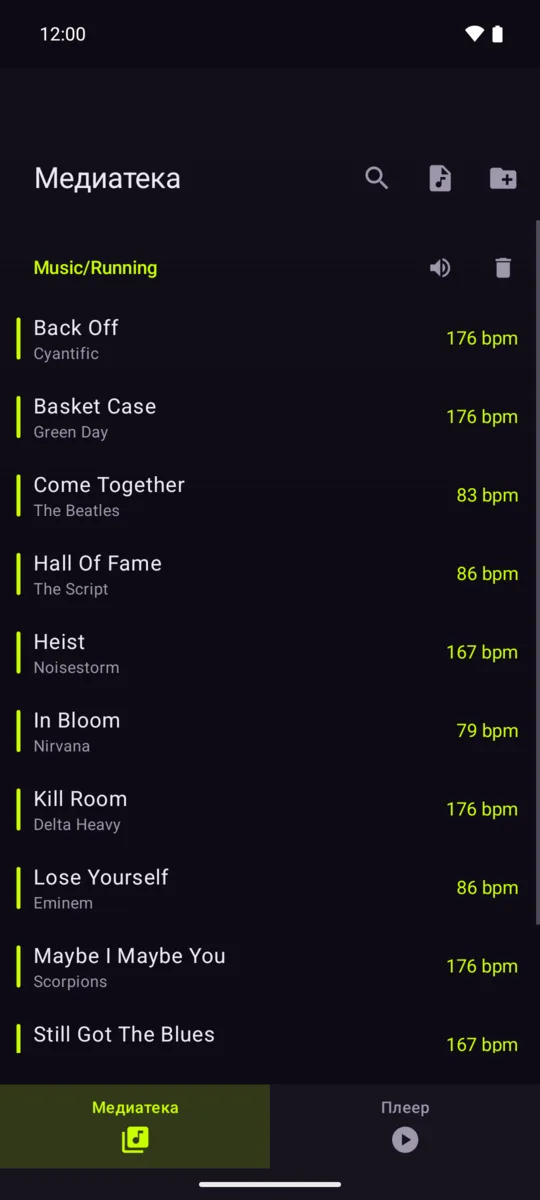Tap the speaker icon for Music/Running
540x1200 pixels.
tap(440, 268)
